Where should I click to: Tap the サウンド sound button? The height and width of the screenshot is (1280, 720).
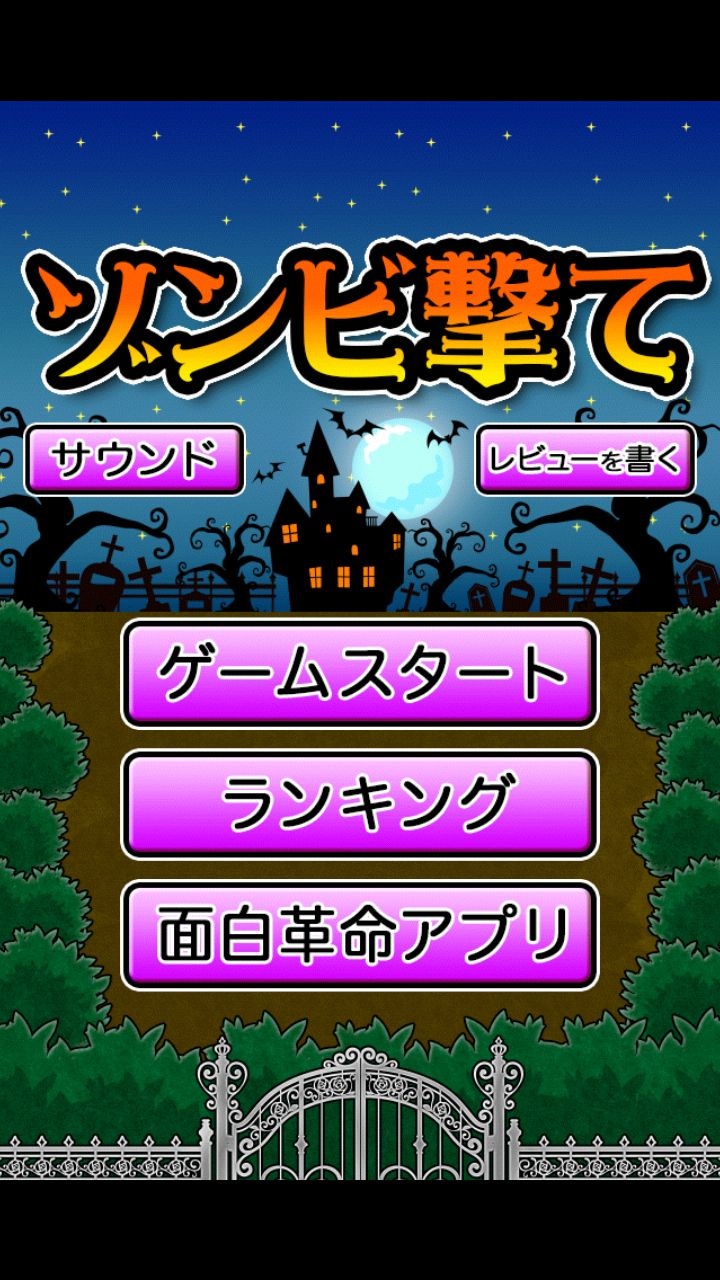click(134, 460)
